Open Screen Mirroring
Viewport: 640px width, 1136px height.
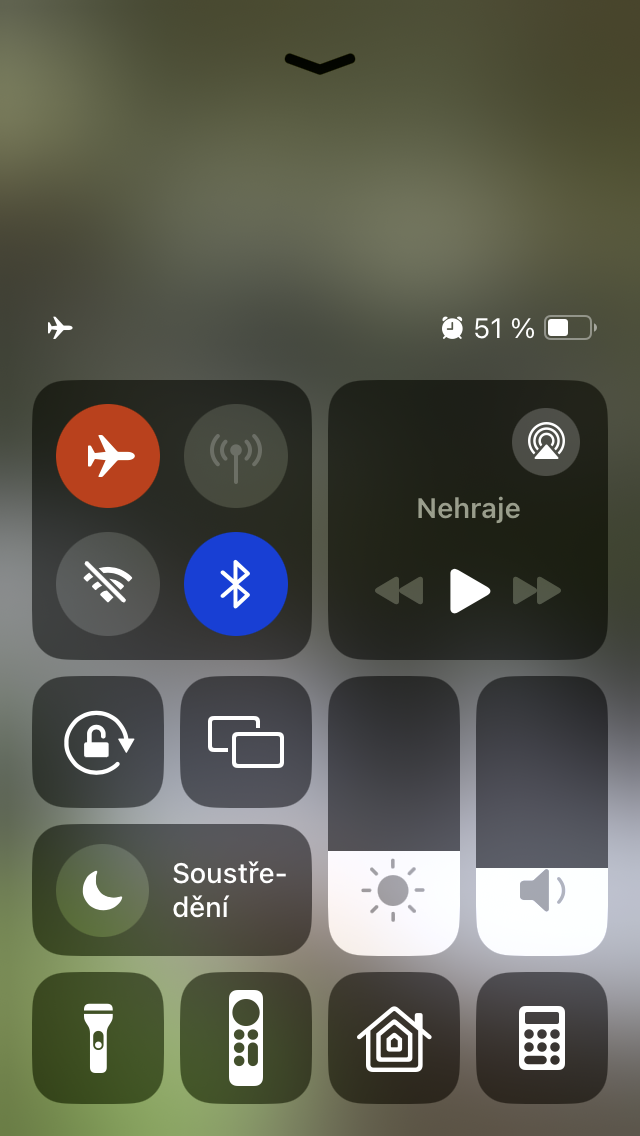[x=246, y=742]
